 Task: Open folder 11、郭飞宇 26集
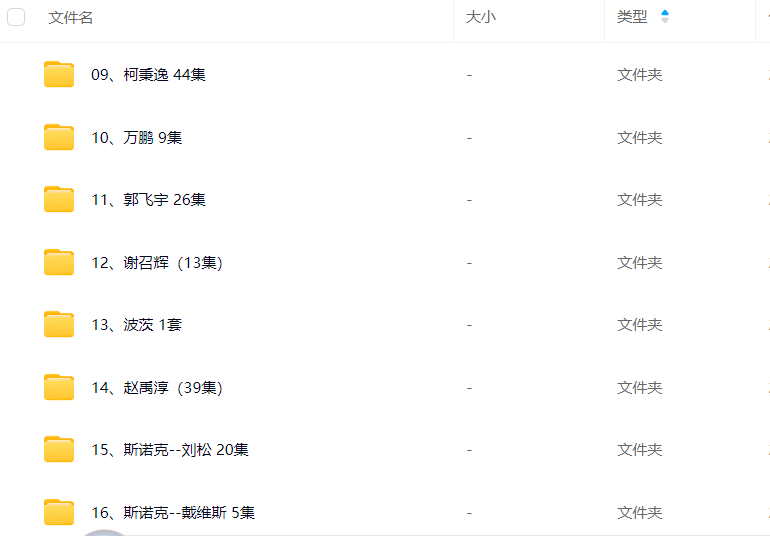point(148,200)
